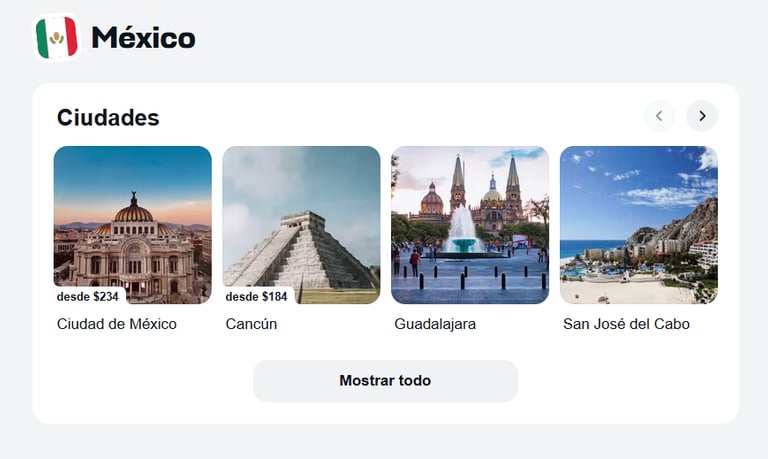Go back to previous cities in carousel

659,116
